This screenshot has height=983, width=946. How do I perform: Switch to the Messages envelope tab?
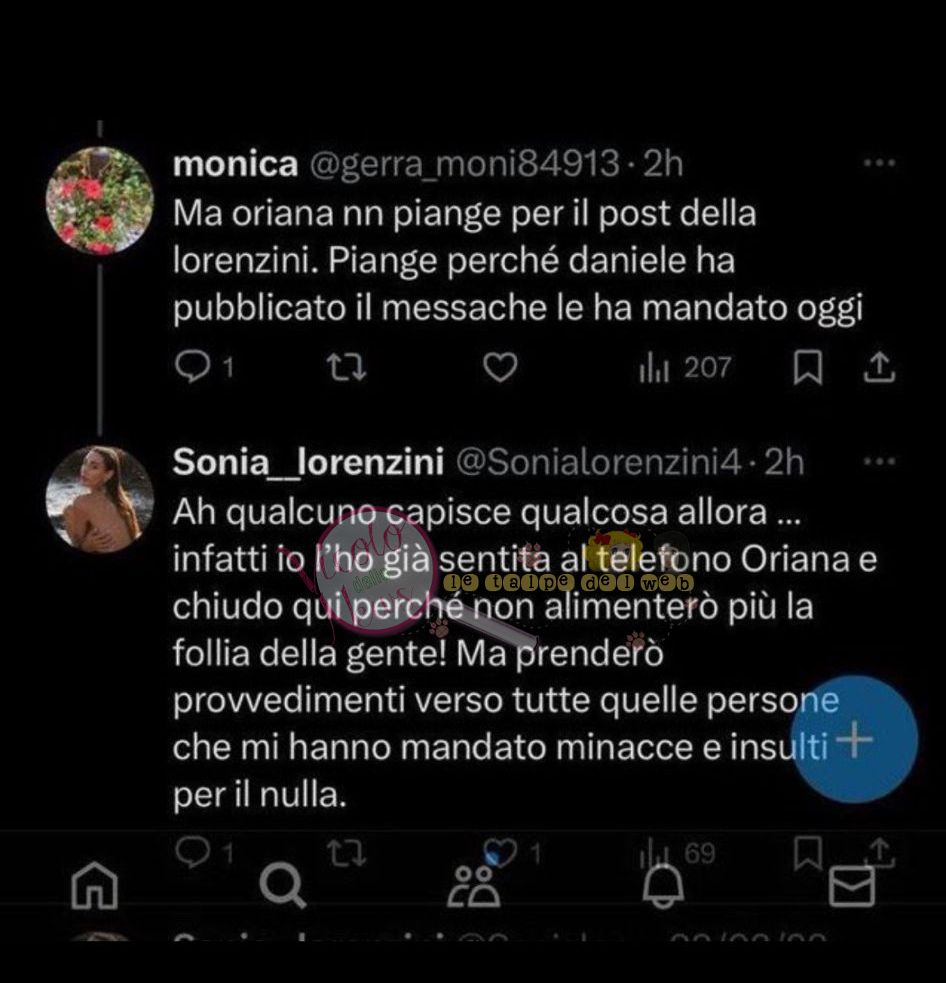[x=852, y=885]
